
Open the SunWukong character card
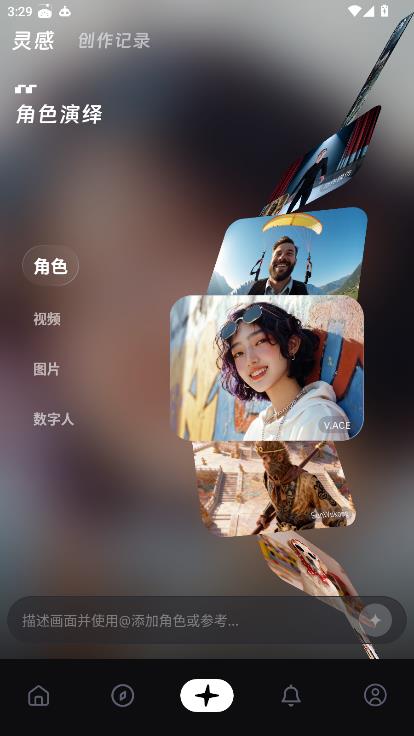275,488
